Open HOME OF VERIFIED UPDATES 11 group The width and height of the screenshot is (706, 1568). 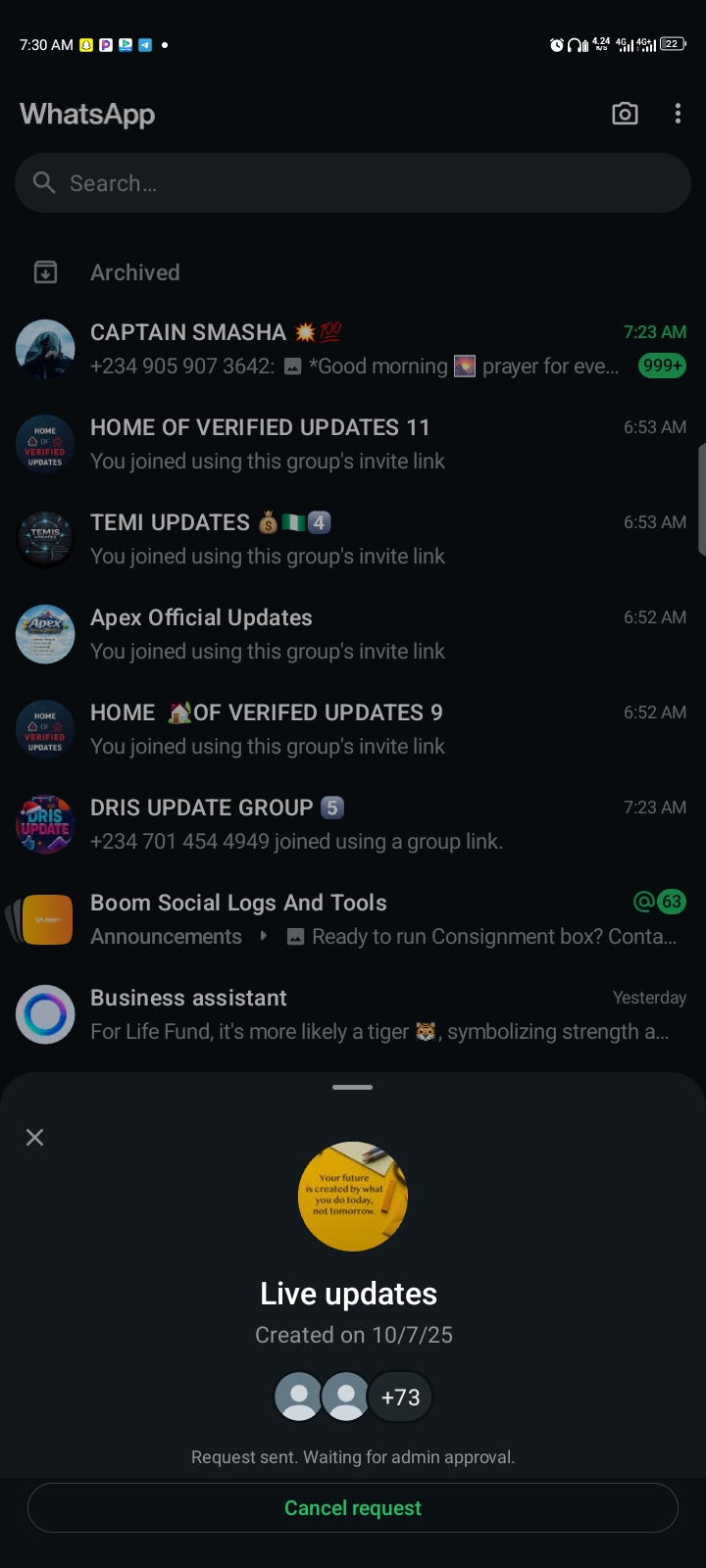pos(353,444)
